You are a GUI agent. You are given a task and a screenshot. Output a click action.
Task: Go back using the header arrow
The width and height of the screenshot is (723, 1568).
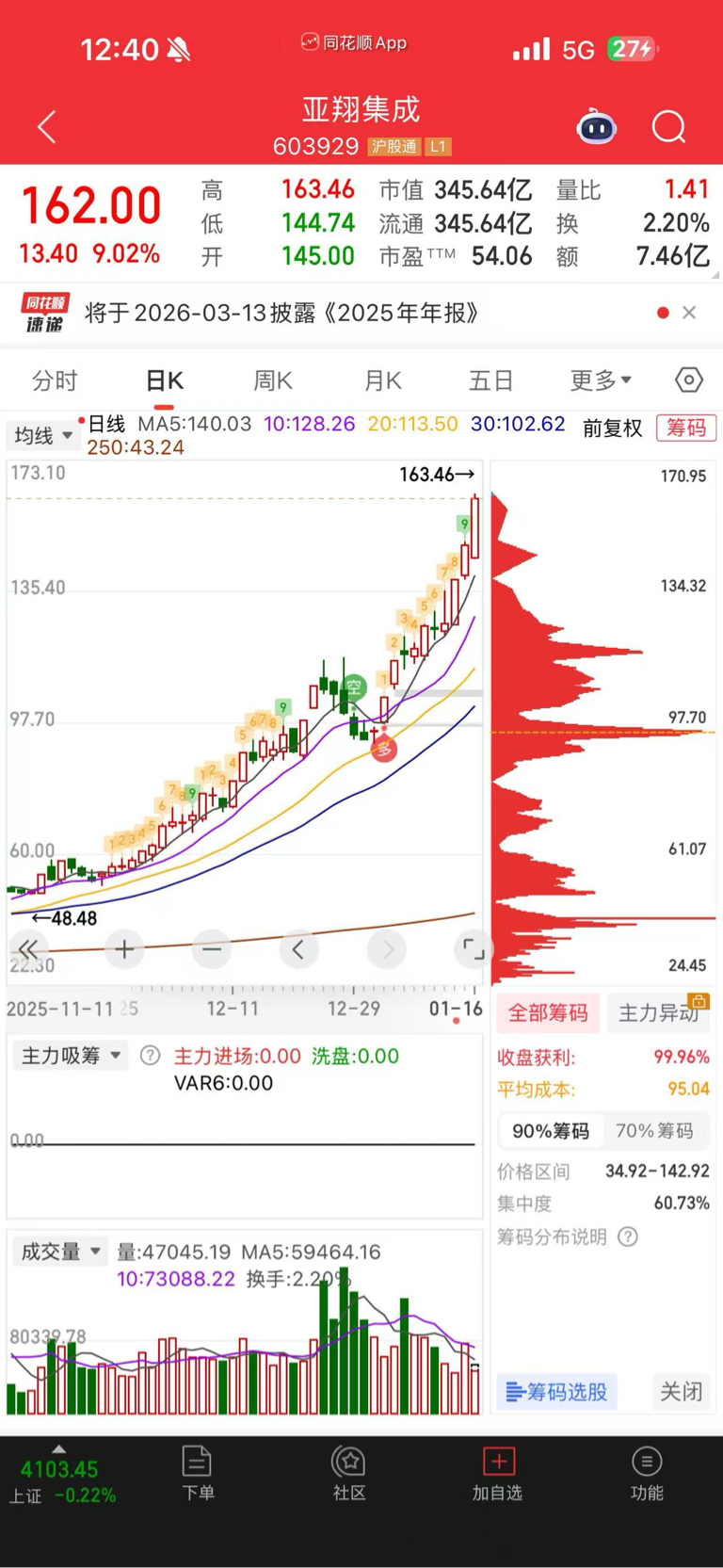47,126
